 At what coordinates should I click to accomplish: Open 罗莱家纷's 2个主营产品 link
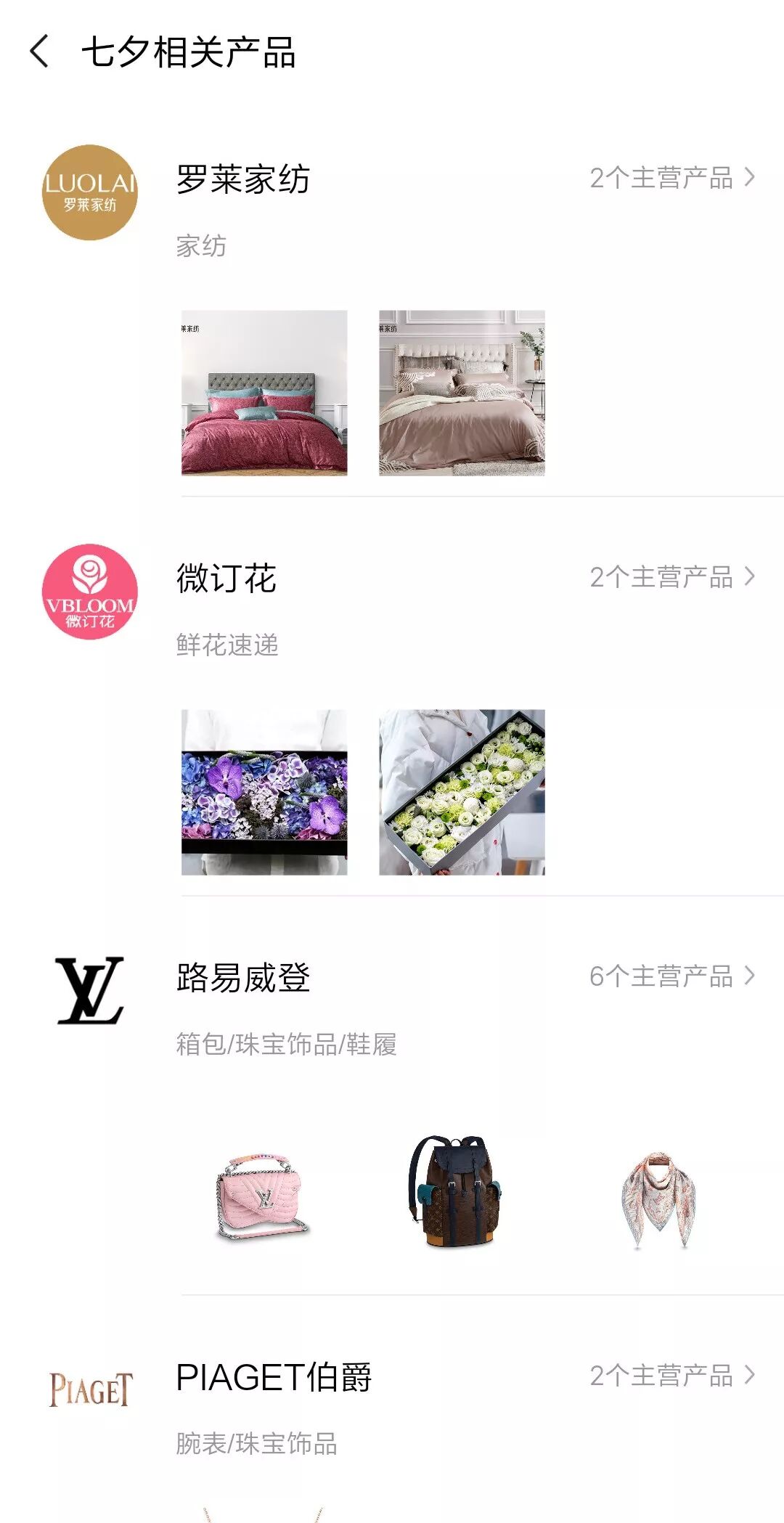tap(672, 178)
